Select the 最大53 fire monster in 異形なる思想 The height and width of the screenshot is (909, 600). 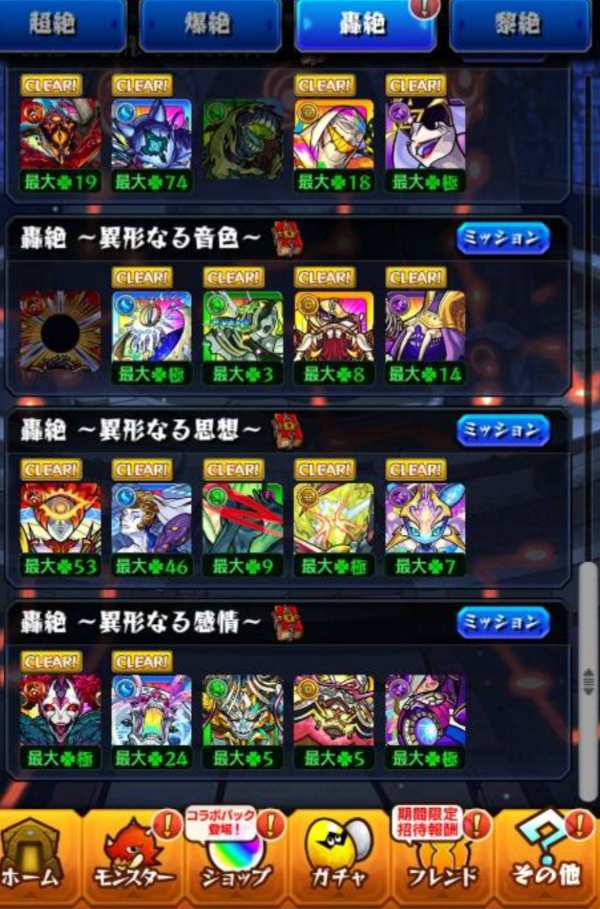pos(60,519)
